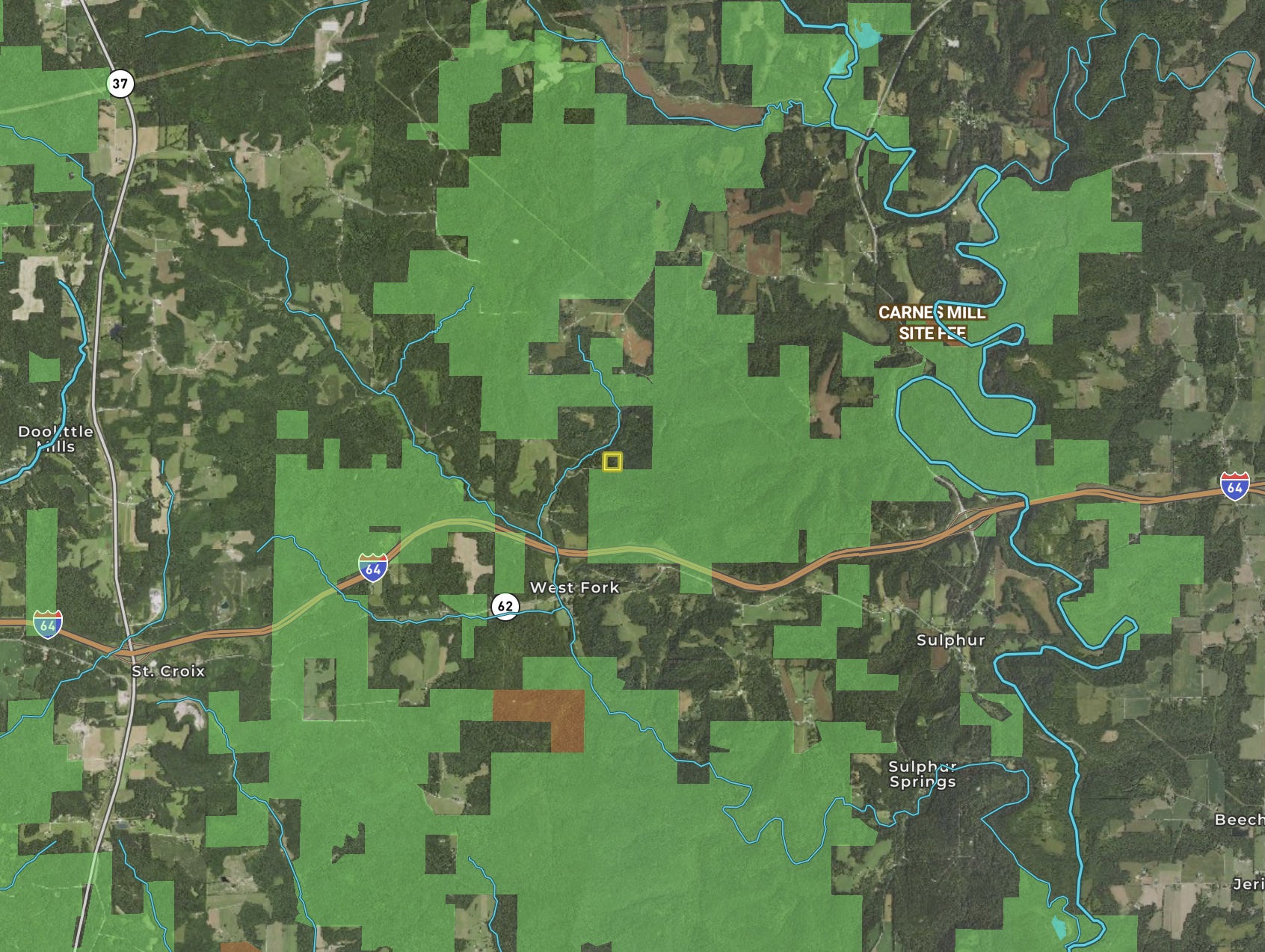Tap the yellow highlighted parcel square
This screenshot has height=952, width=1265.
612,462
